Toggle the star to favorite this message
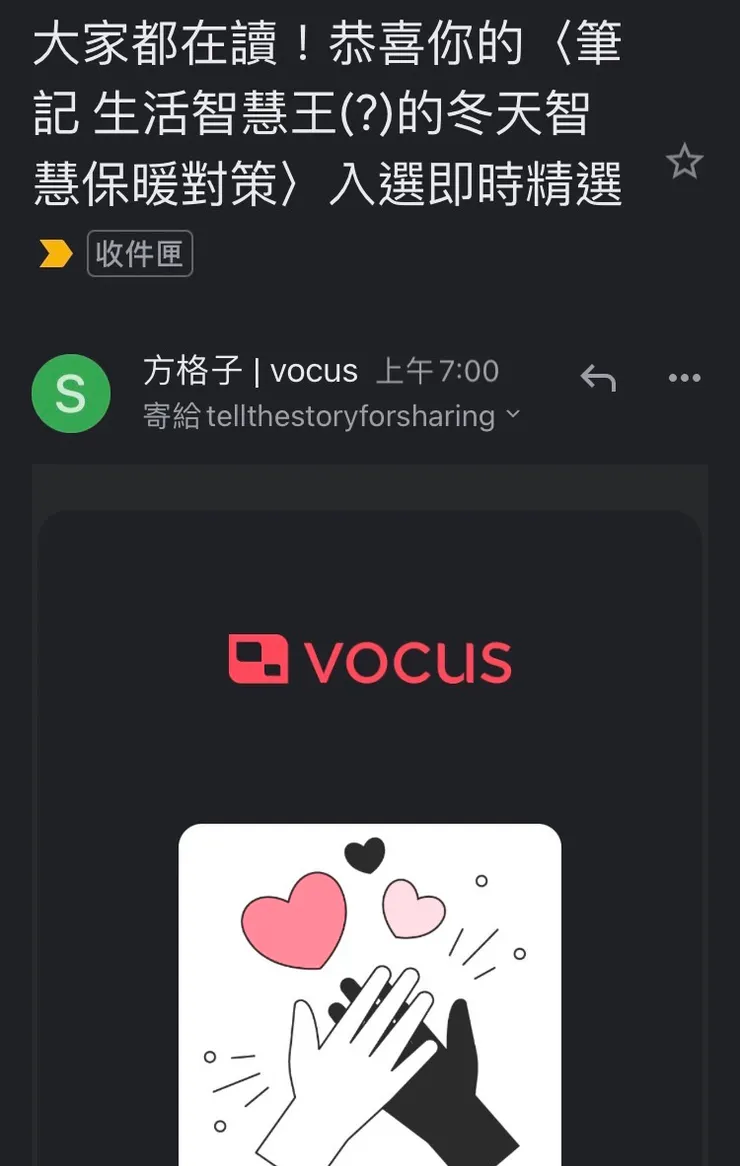Viewport: 740px width, 1166px height. [685, 160]
